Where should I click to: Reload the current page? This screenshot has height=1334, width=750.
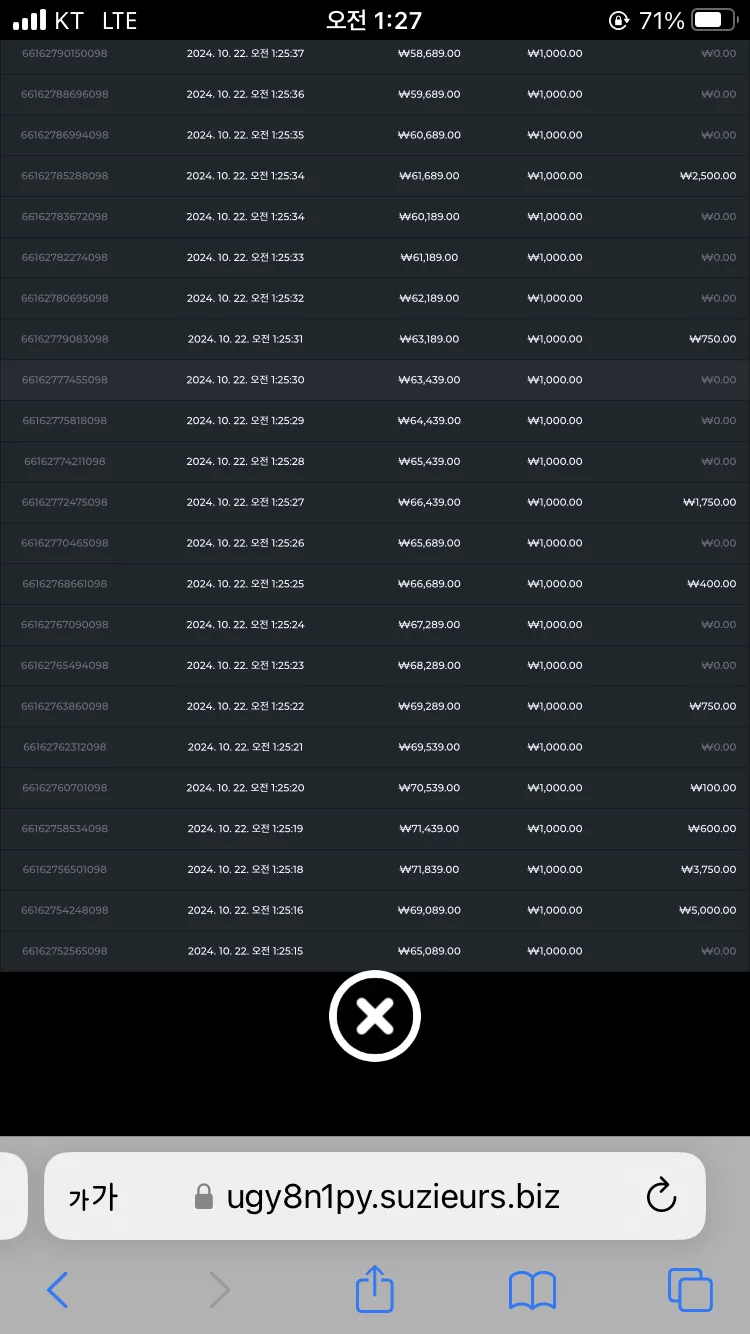tap(661, 1196)
